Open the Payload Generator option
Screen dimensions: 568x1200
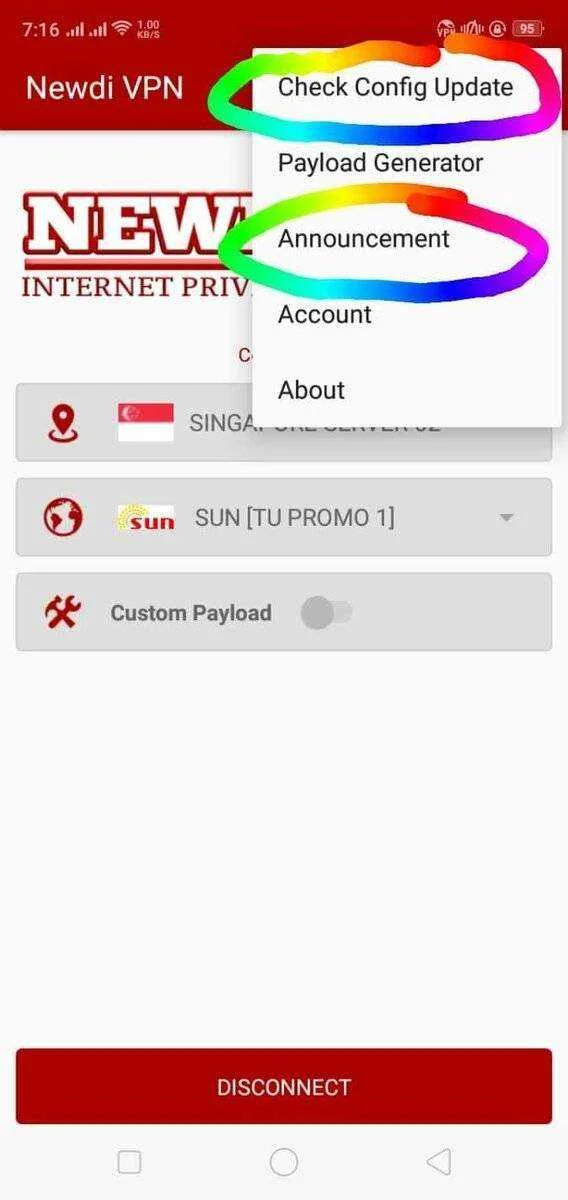(405, 163)
